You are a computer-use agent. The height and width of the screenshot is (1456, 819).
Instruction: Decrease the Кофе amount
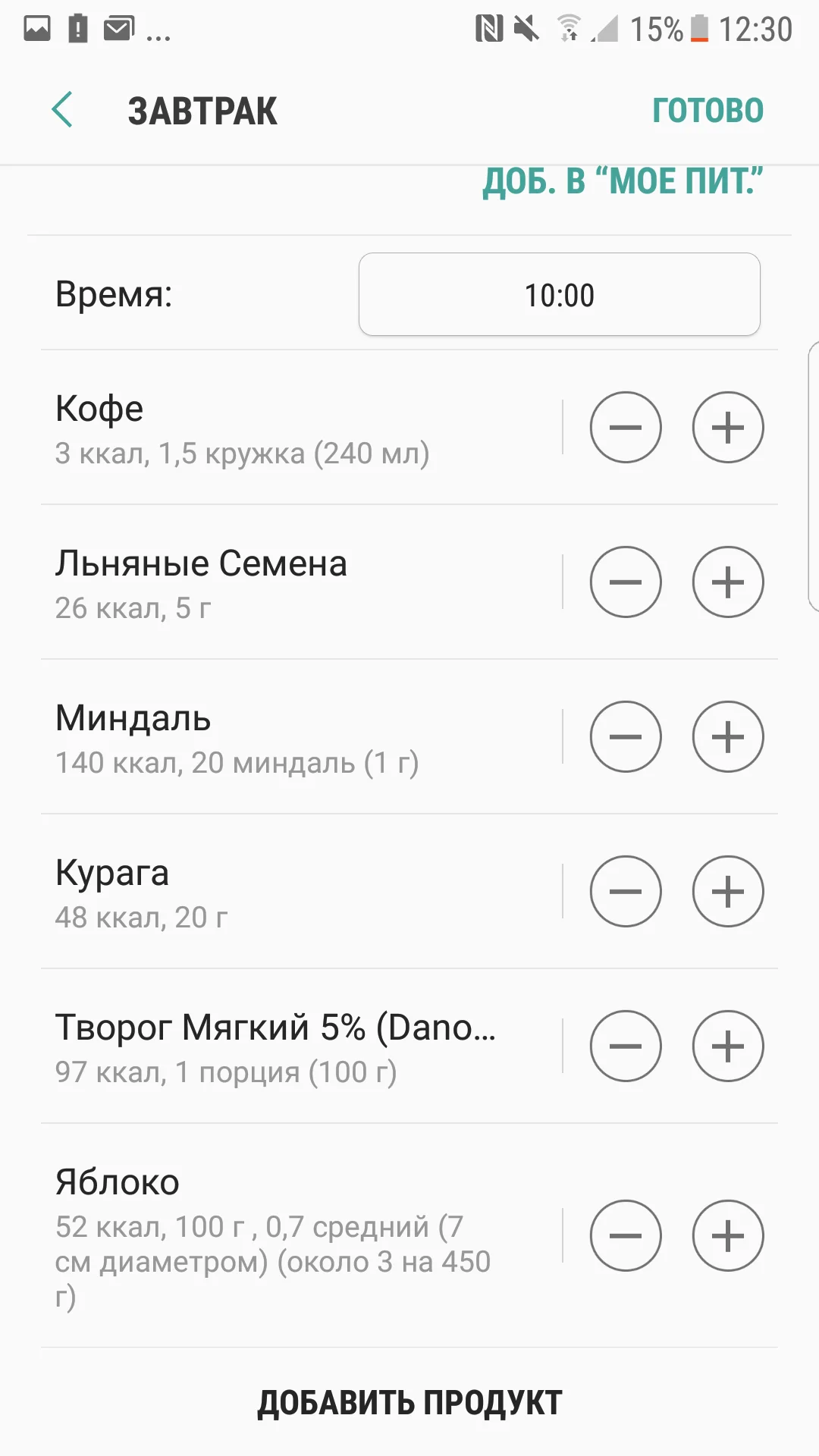[626, 427]
